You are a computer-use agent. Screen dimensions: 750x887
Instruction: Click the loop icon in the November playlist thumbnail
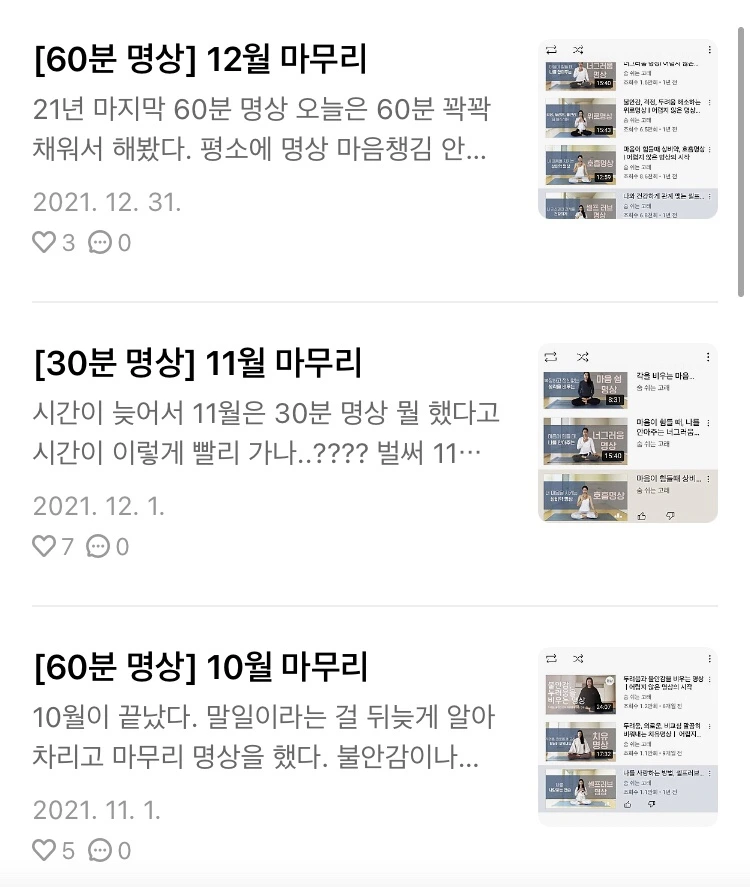552,356
